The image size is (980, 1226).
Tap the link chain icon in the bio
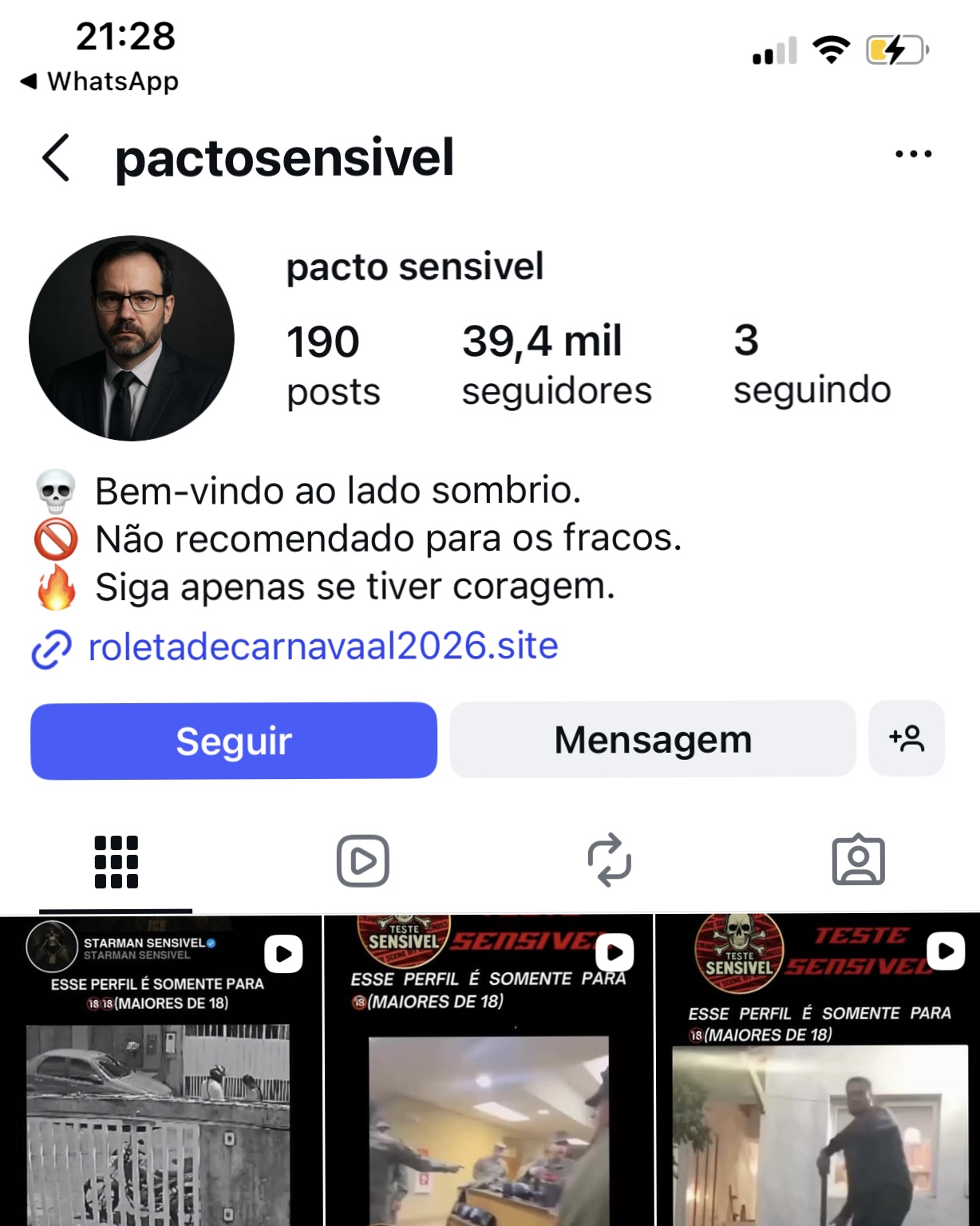(x=49, y=645)
